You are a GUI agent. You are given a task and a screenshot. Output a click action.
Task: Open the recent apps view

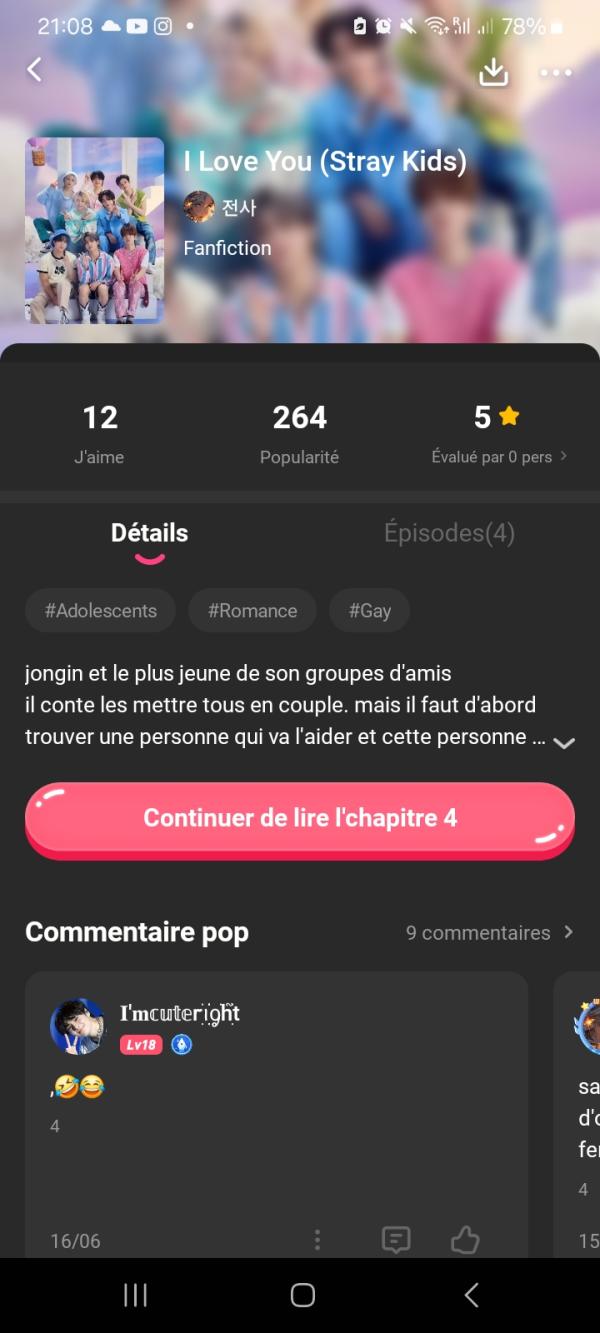coord(135,1295)
